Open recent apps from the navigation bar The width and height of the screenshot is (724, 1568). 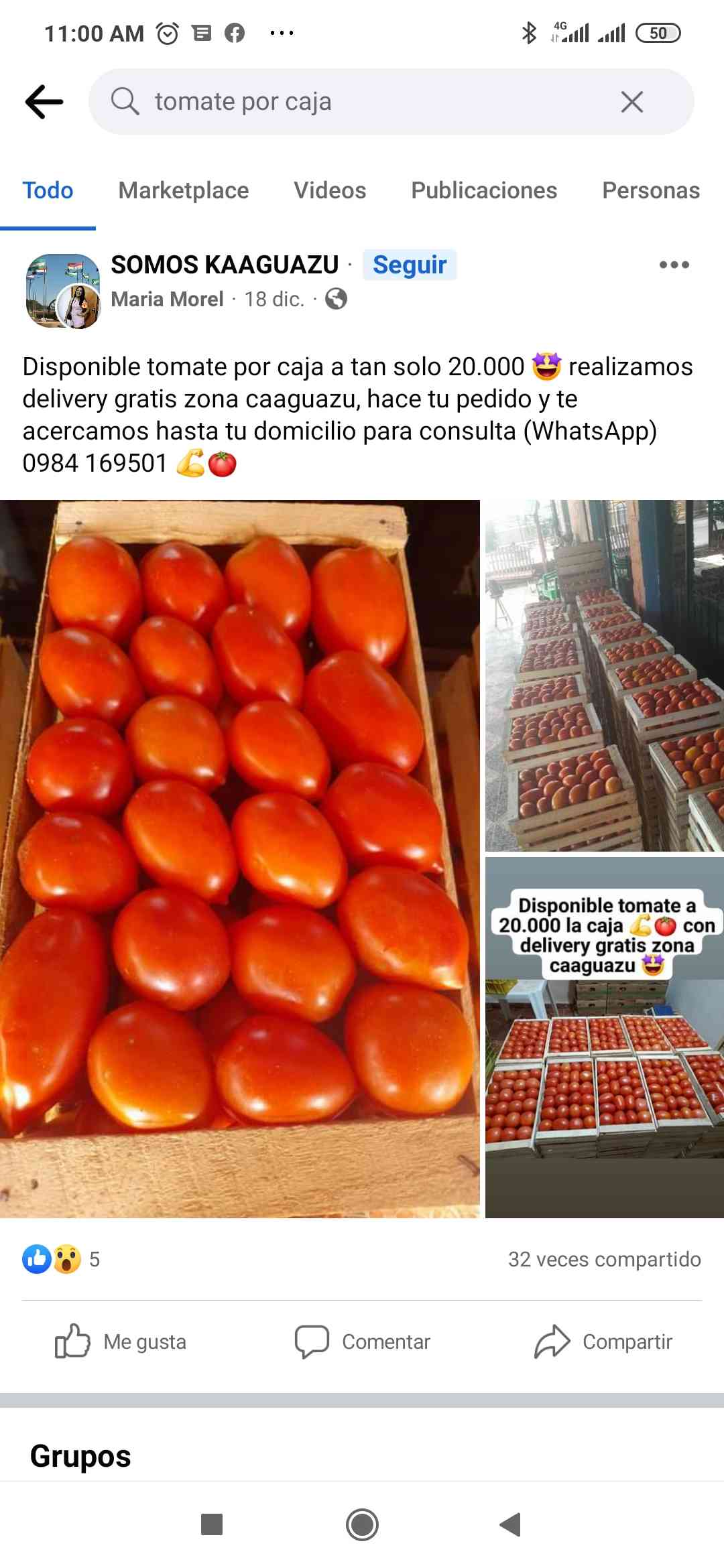212,1524
